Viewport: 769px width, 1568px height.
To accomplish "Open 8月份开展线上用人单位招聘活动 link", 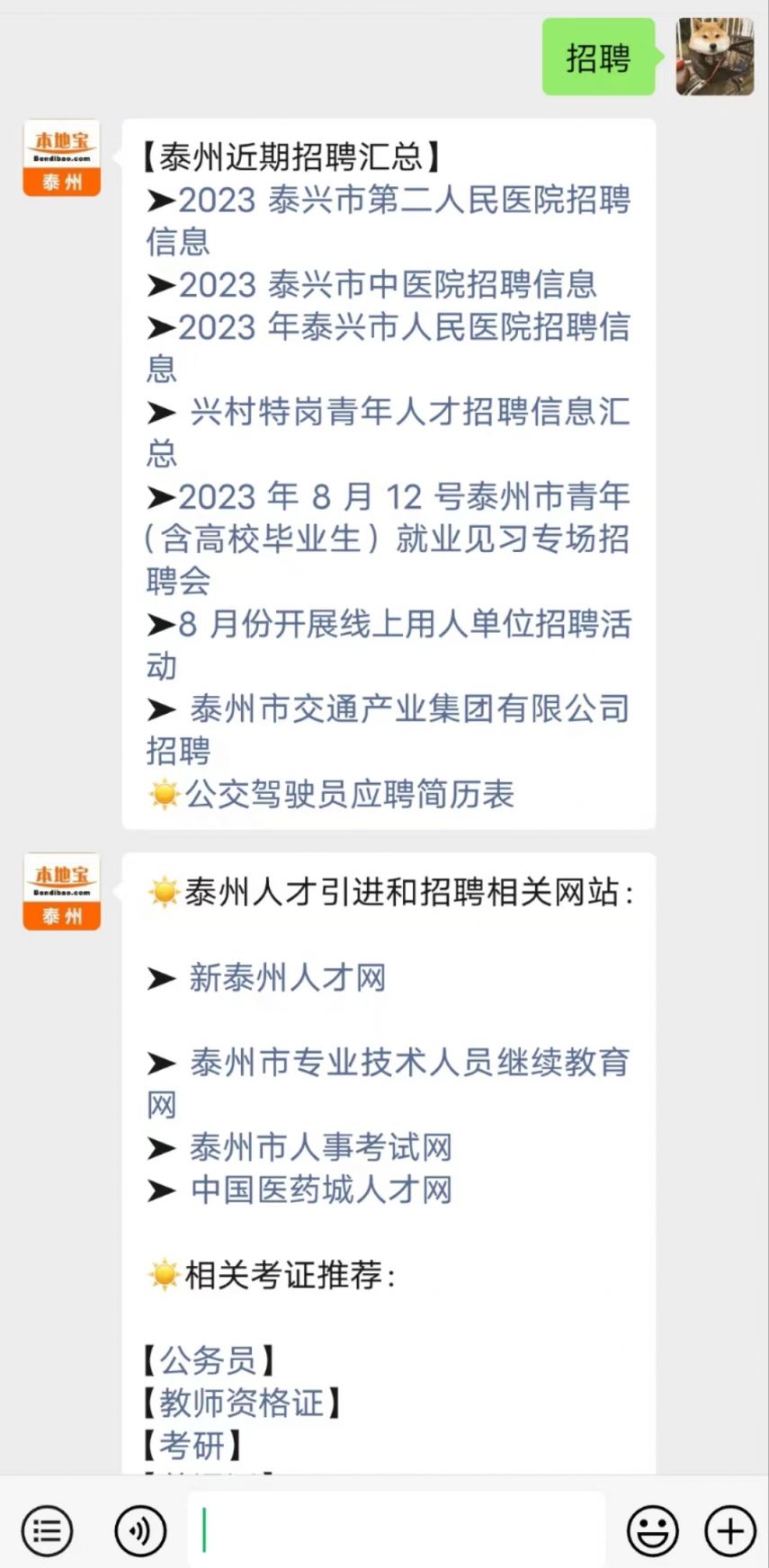I will (404, 624).
